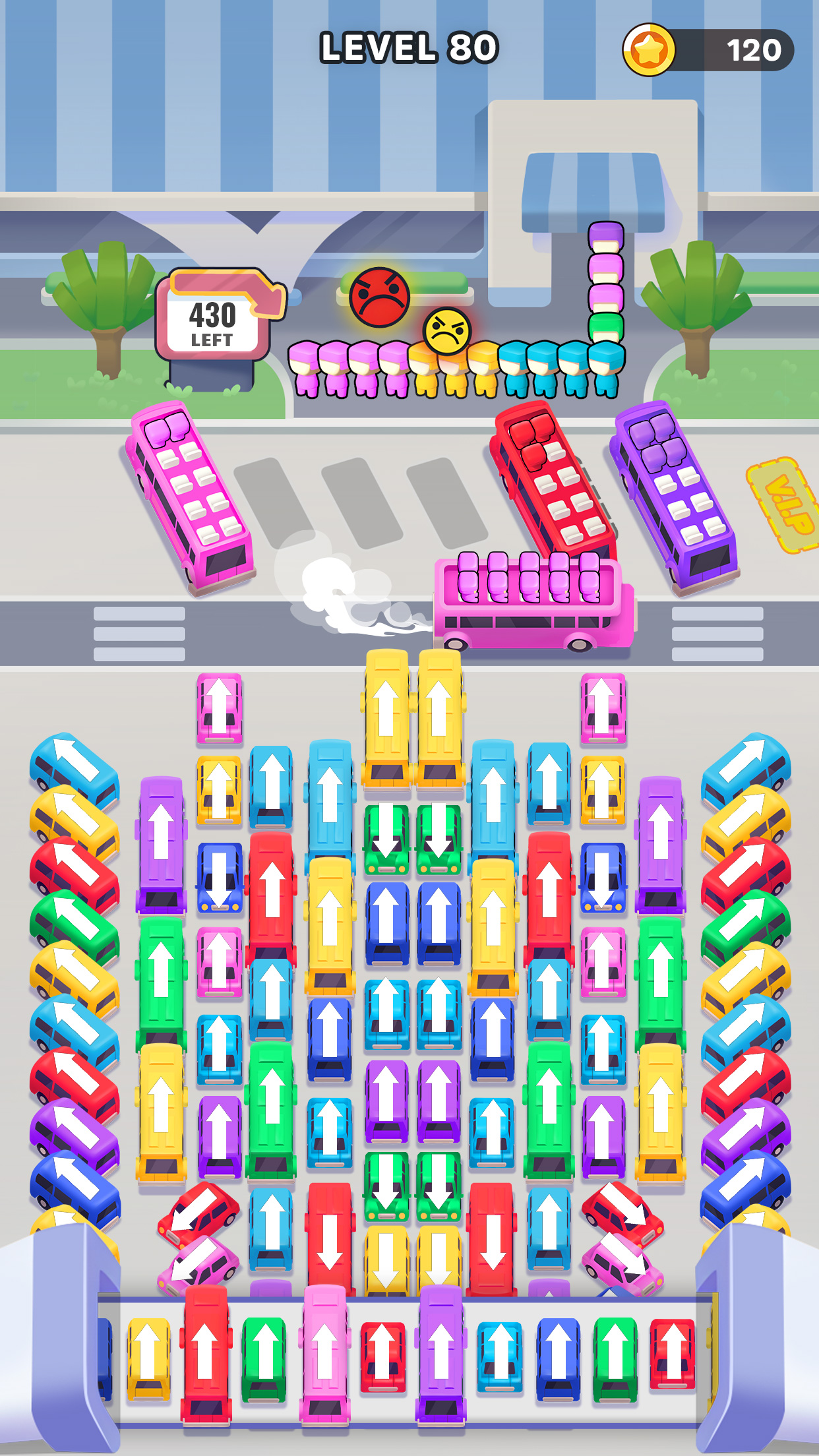Tap the purple bus in the bottom row
The height and width of the screenshot is (1456, 819).
(440, 1352)
